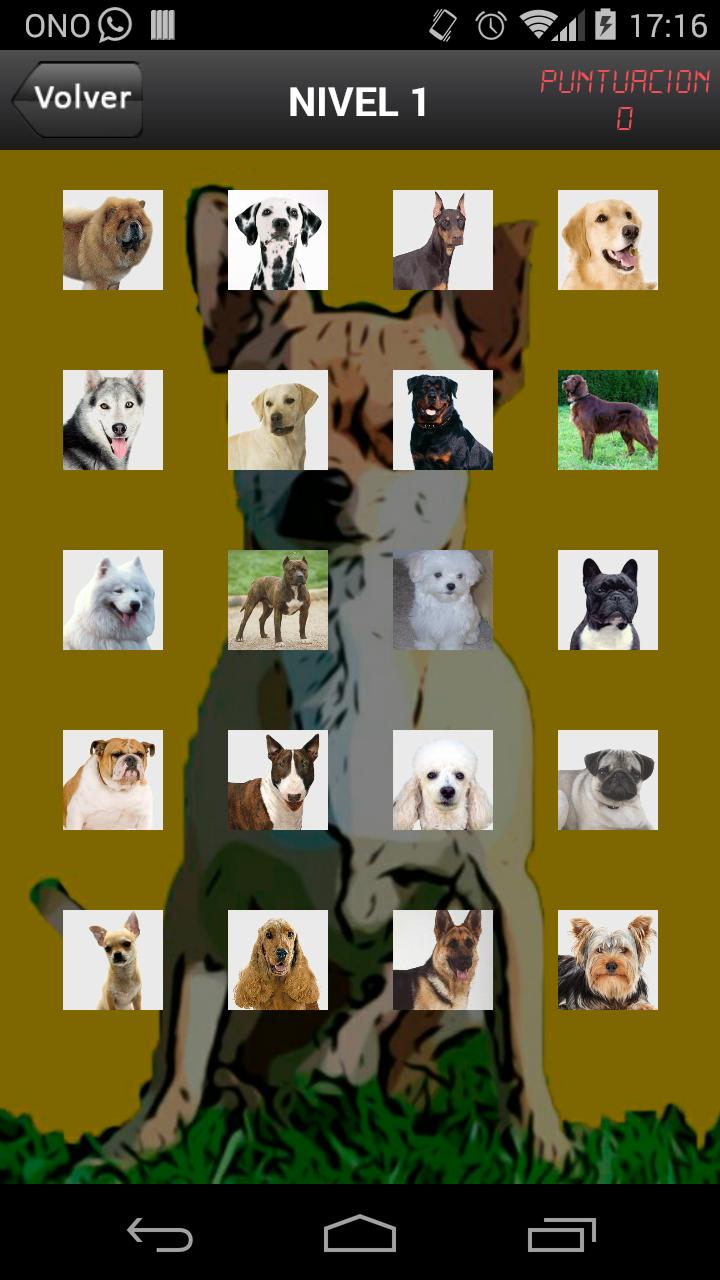Choose the white Maltese puppy picture
Viewport: 720px width, 1280px height.
tap(443, 600)
